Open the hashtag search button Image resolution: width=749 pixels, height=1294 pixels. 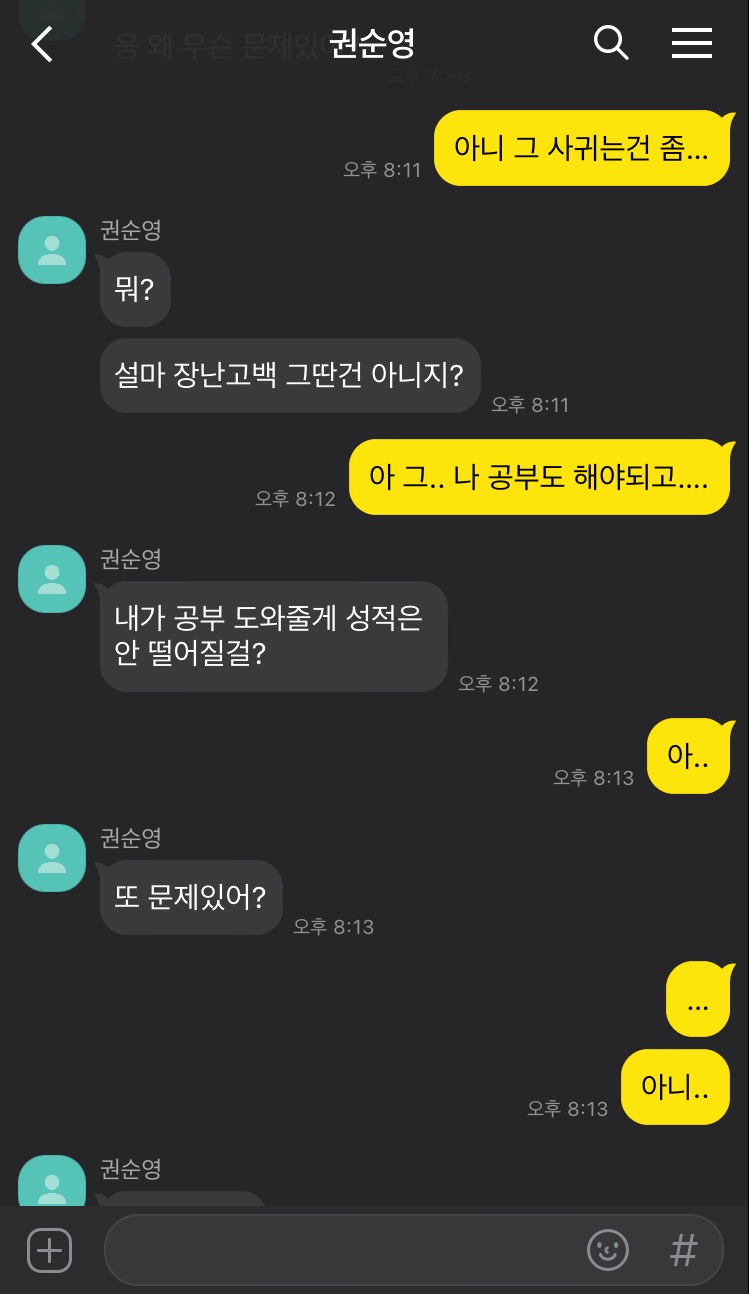click(x=683, y=1250)
